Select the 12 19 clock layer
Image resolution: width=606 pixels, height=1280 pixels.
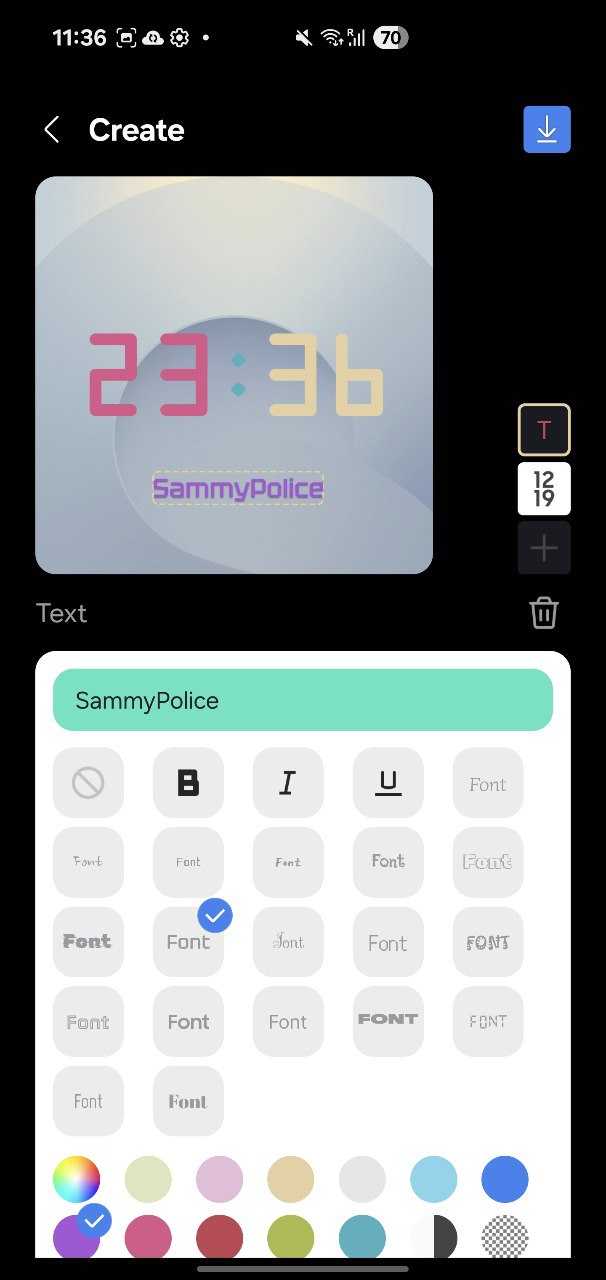[x=544, y=489]
